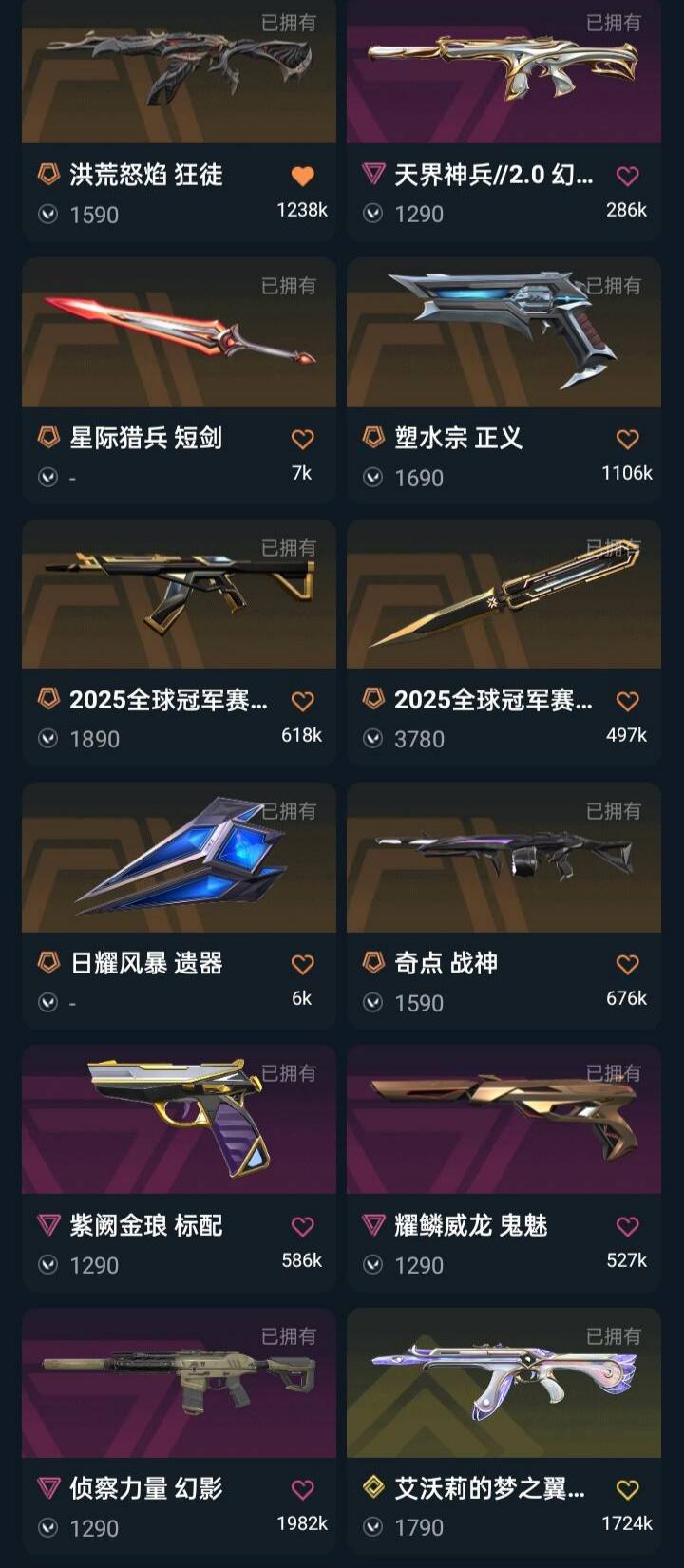The image size is (684, 1568).
Task: Like the 星际猎兵 短剑 skin
Action: [x=302, y=440]
